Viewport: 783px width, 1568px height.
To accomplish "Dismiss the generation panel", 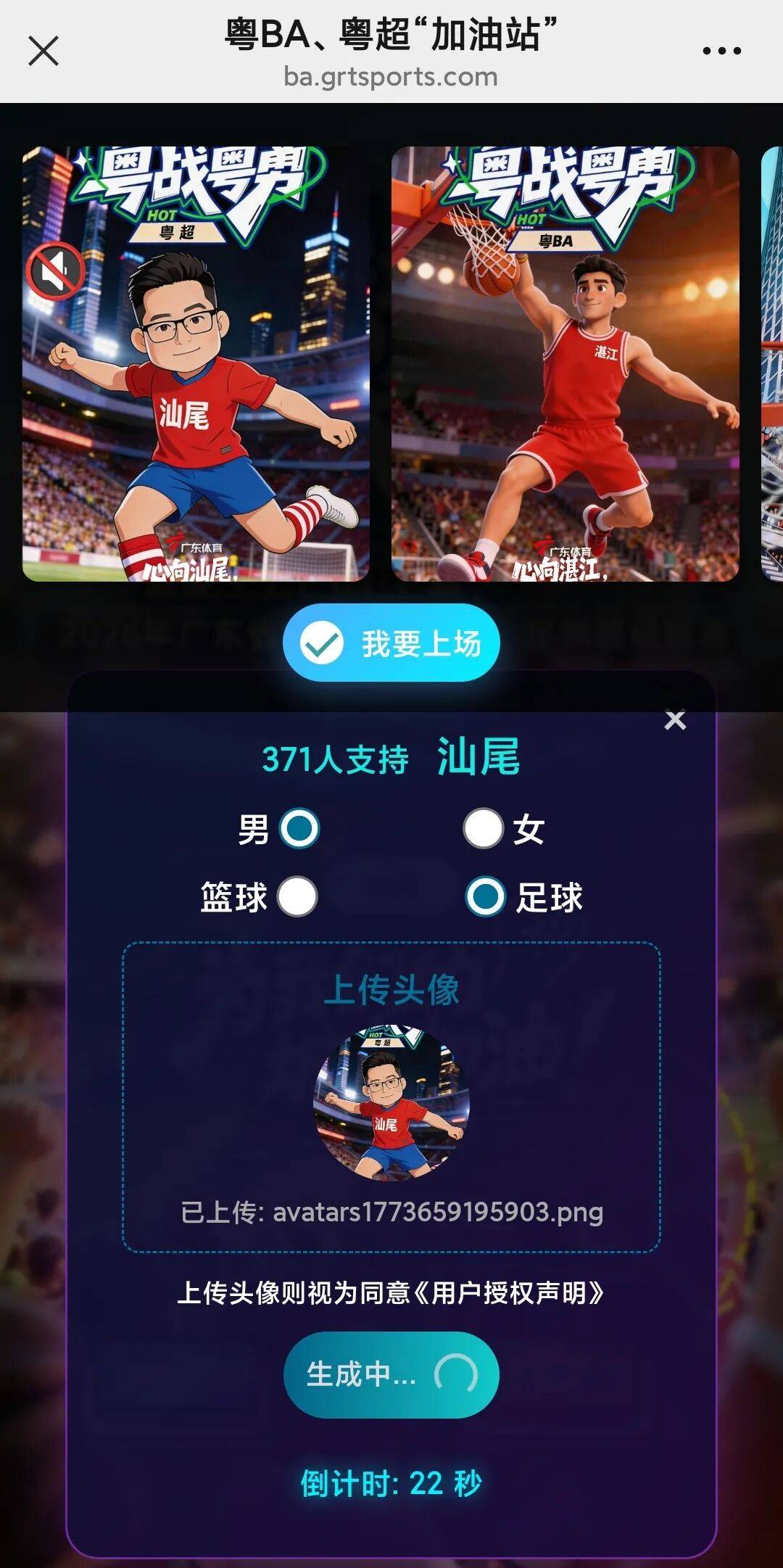I will 675,720.
